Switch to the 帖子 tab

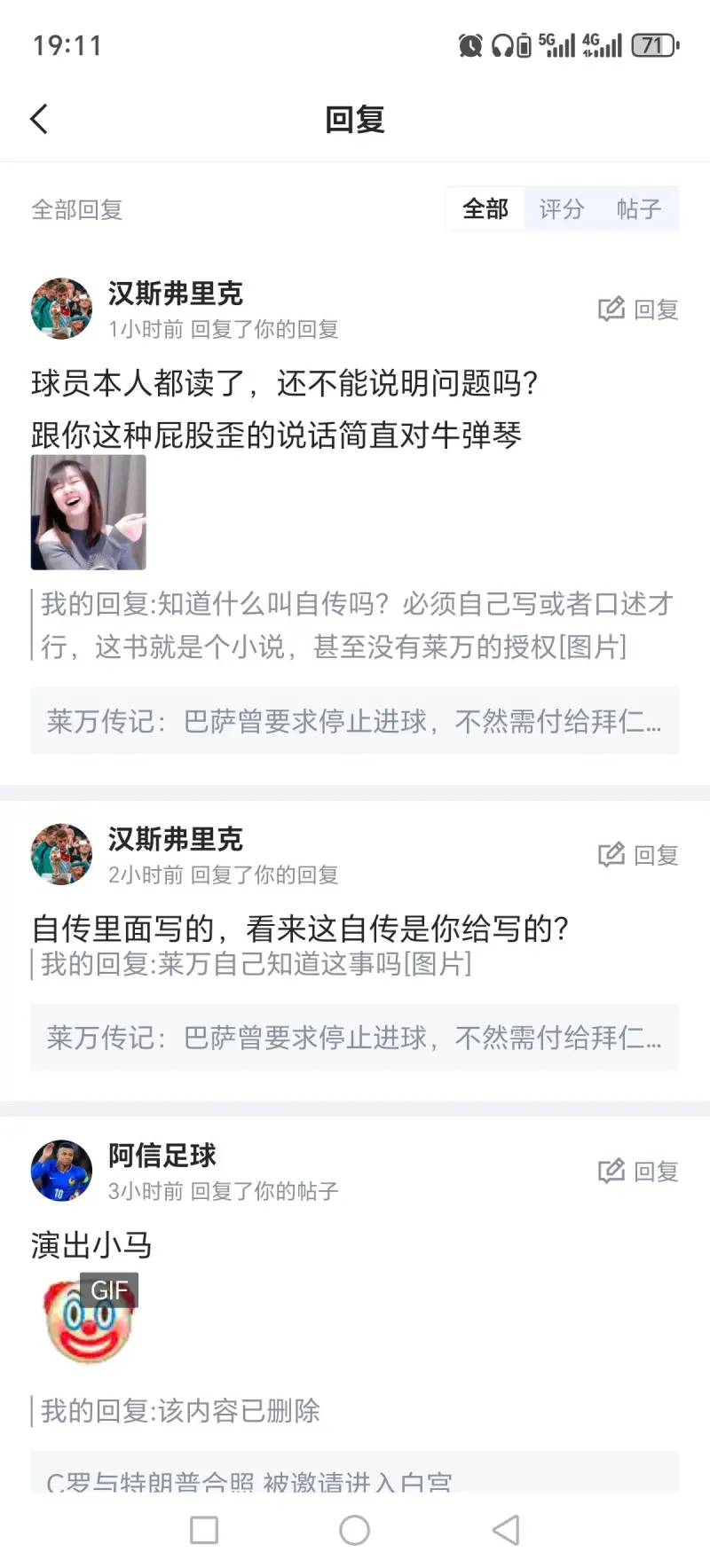pyautogui.click(x=639, y=209)
